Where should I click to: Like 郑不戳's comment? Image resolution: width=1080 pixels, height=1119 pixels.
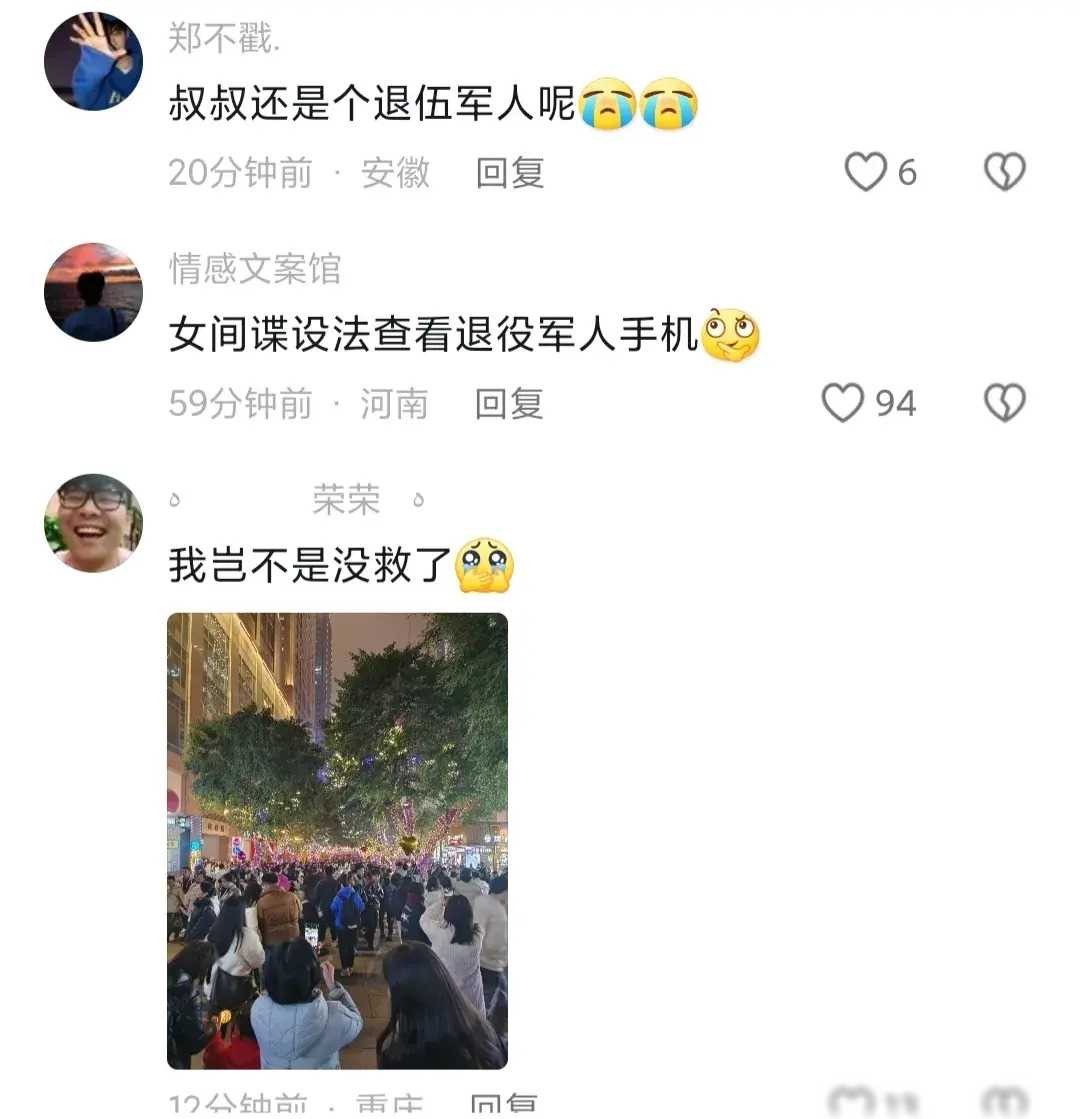[x=866, y=173]
